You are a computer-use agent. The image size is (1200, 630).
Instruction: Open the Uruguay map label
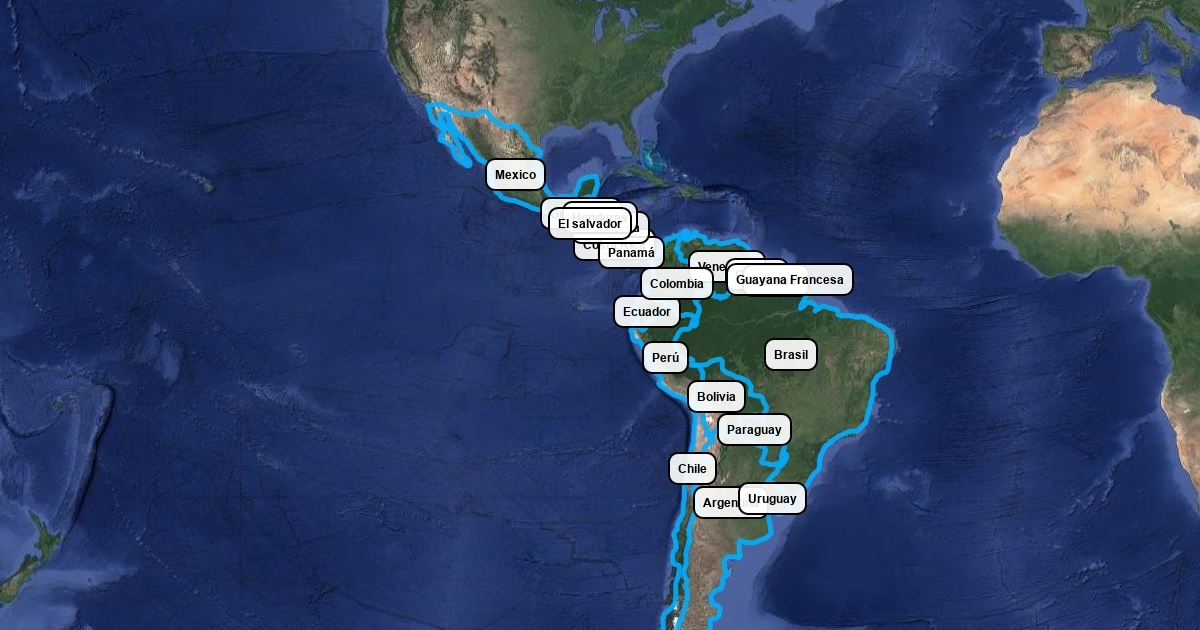(x=772, y=499)
